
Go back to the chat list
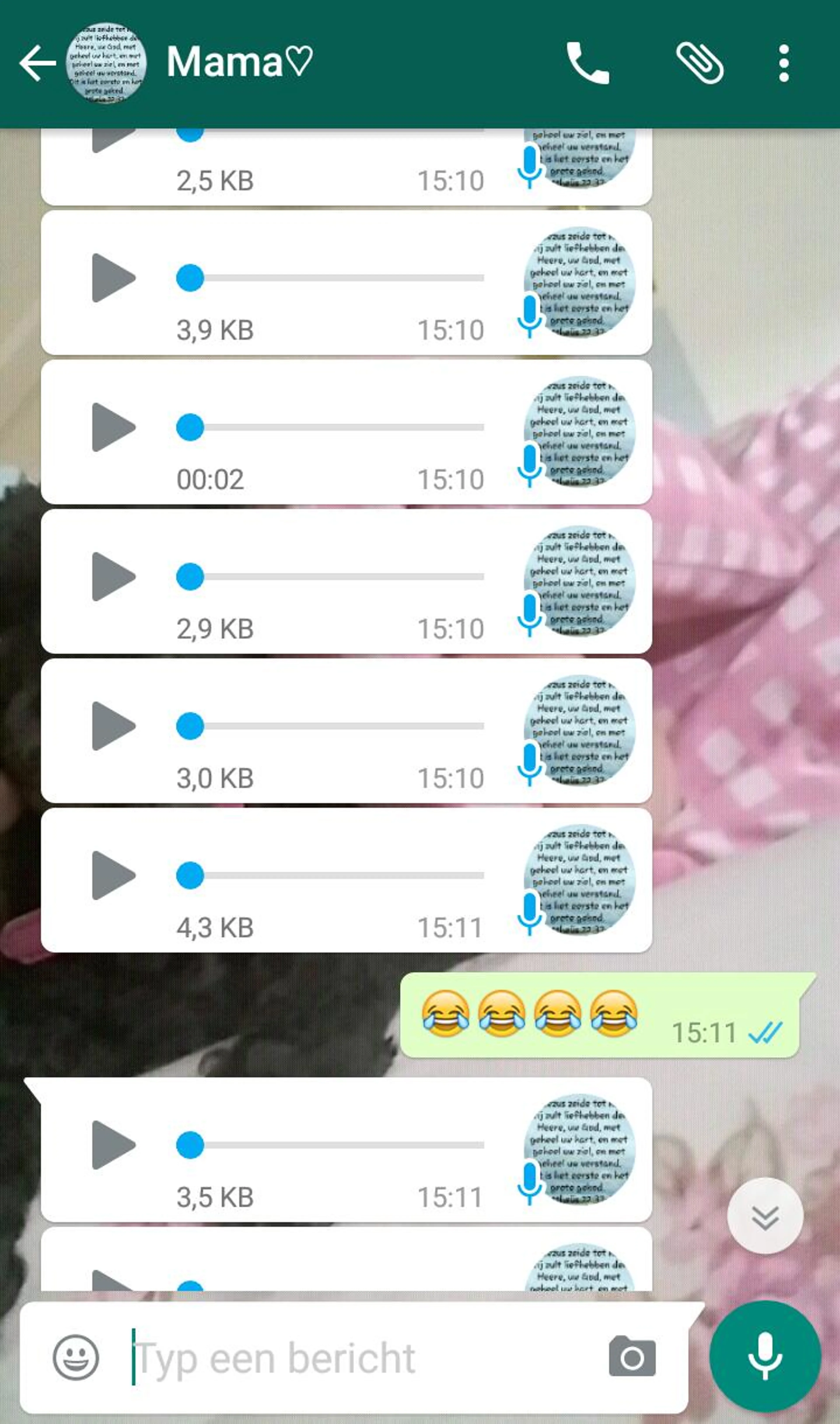coord(37,63)
